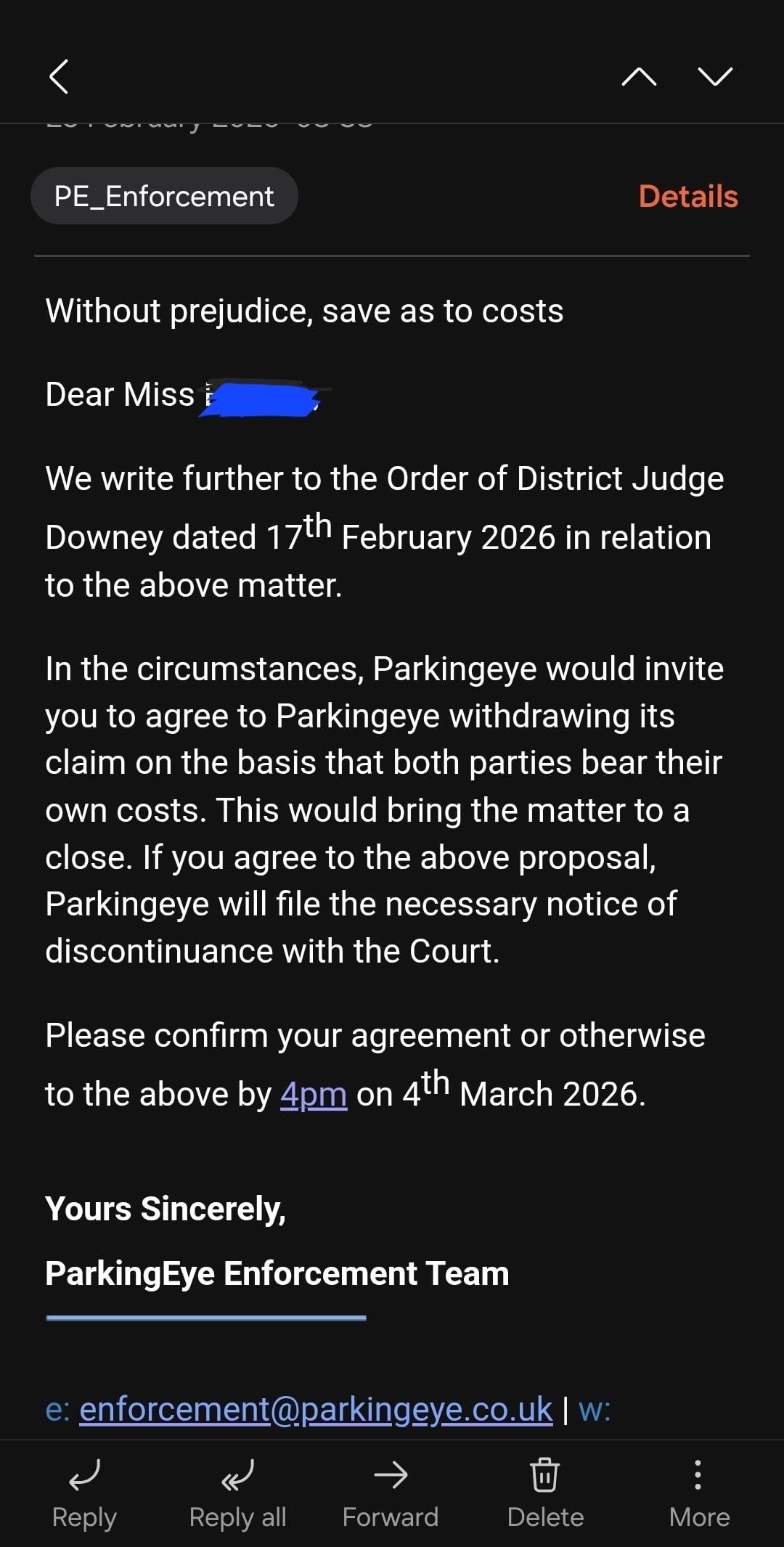Reply all to this email
784x1547 pixels.
tap(237, 1493)
